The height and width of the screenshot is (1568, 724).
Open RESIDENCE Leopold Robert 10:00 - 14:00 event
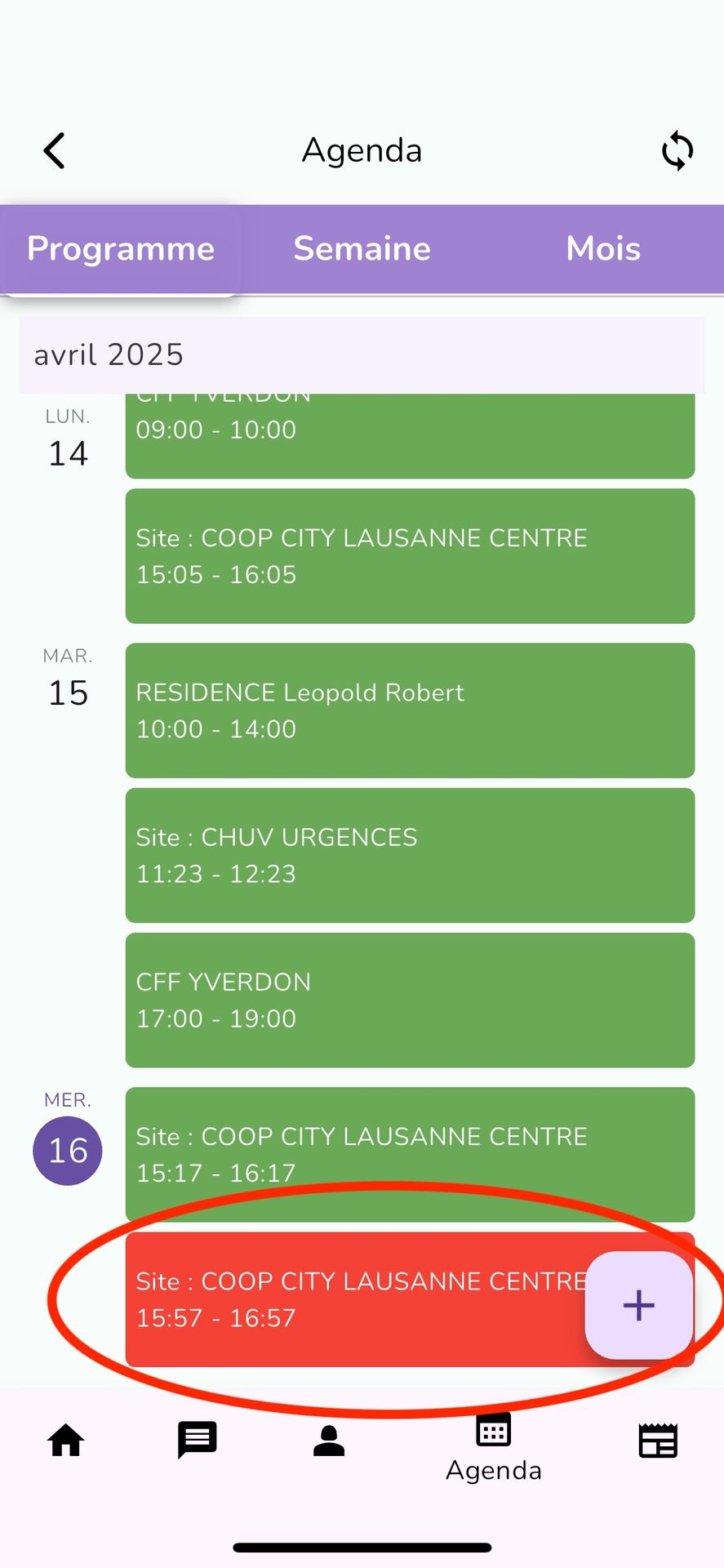[410, 710]
